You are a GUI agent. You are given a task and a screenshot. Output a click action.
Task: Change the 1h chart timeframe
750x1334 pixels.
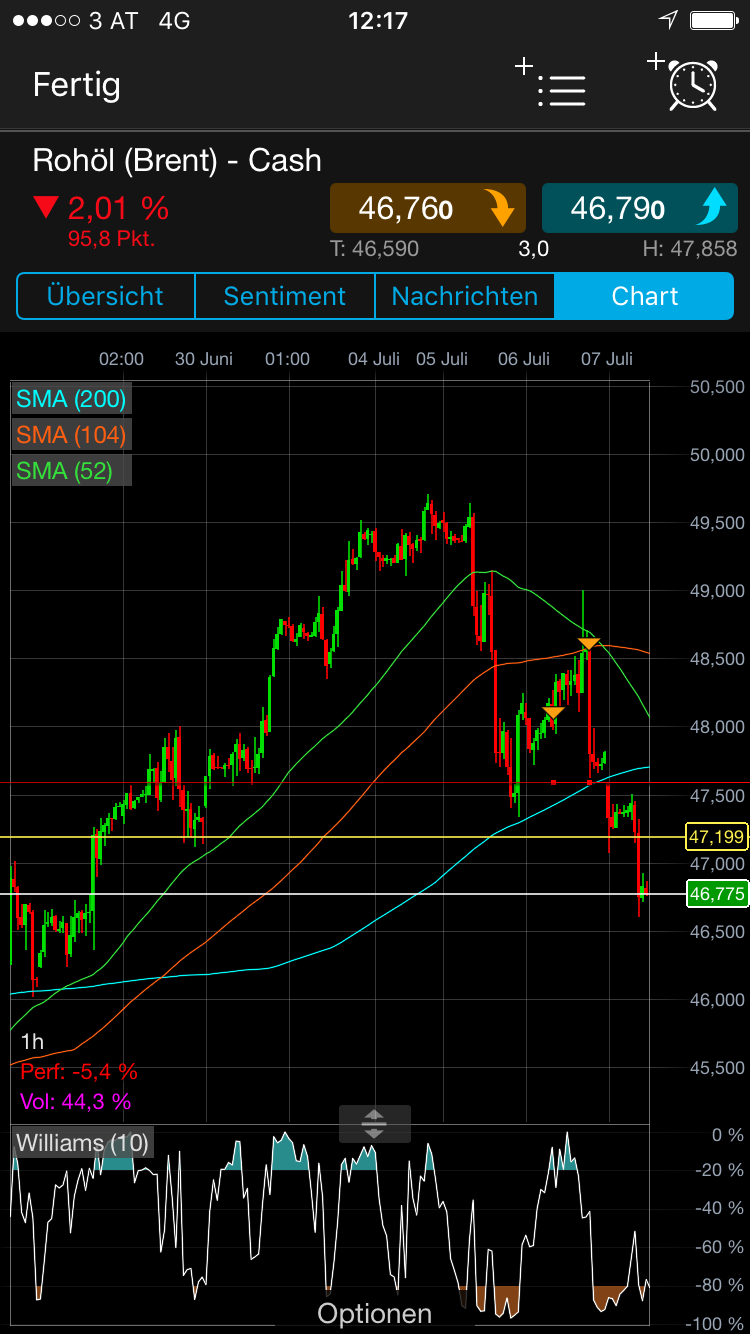[32, 1042]
